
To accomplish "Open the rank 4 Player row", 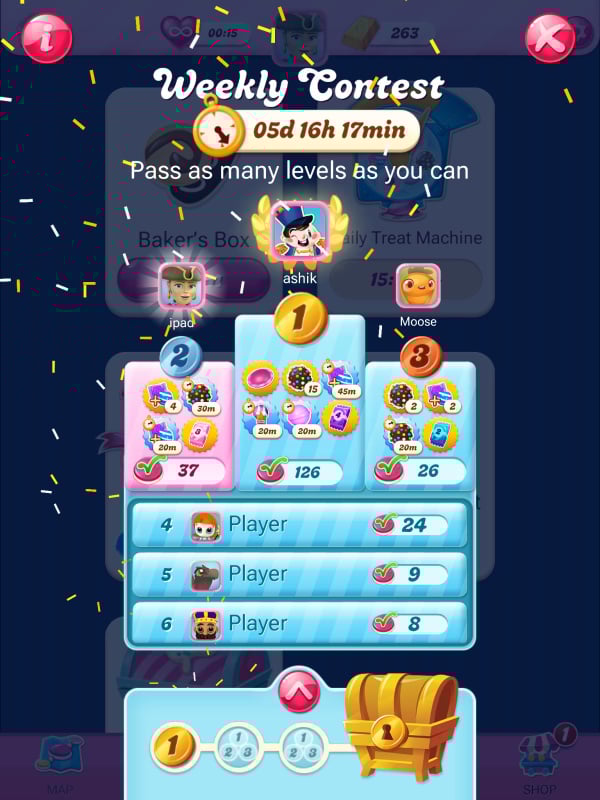I will pyautogui.click(x=299, y=524).
